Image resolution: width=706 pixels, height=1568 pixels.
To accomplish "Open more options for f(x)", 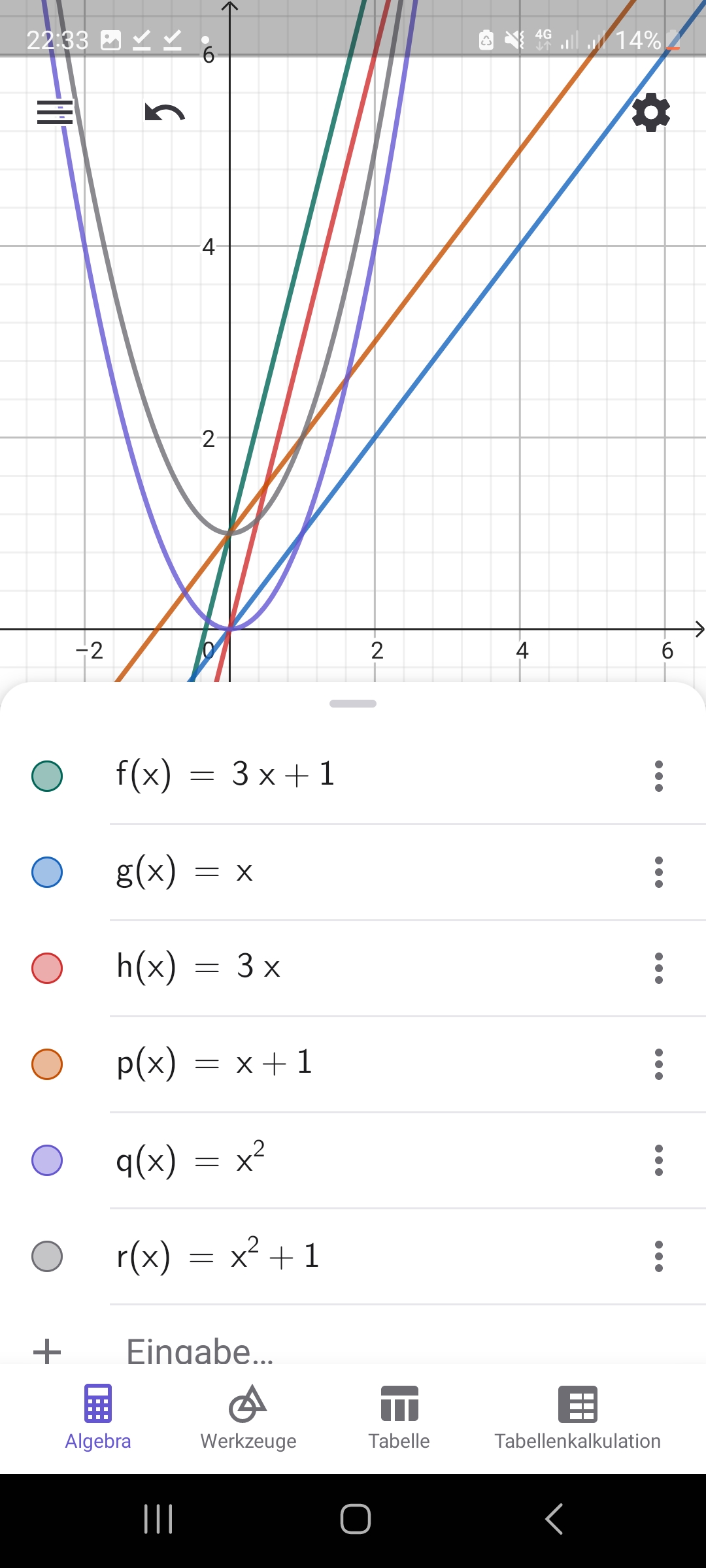I will coord(658,776).
